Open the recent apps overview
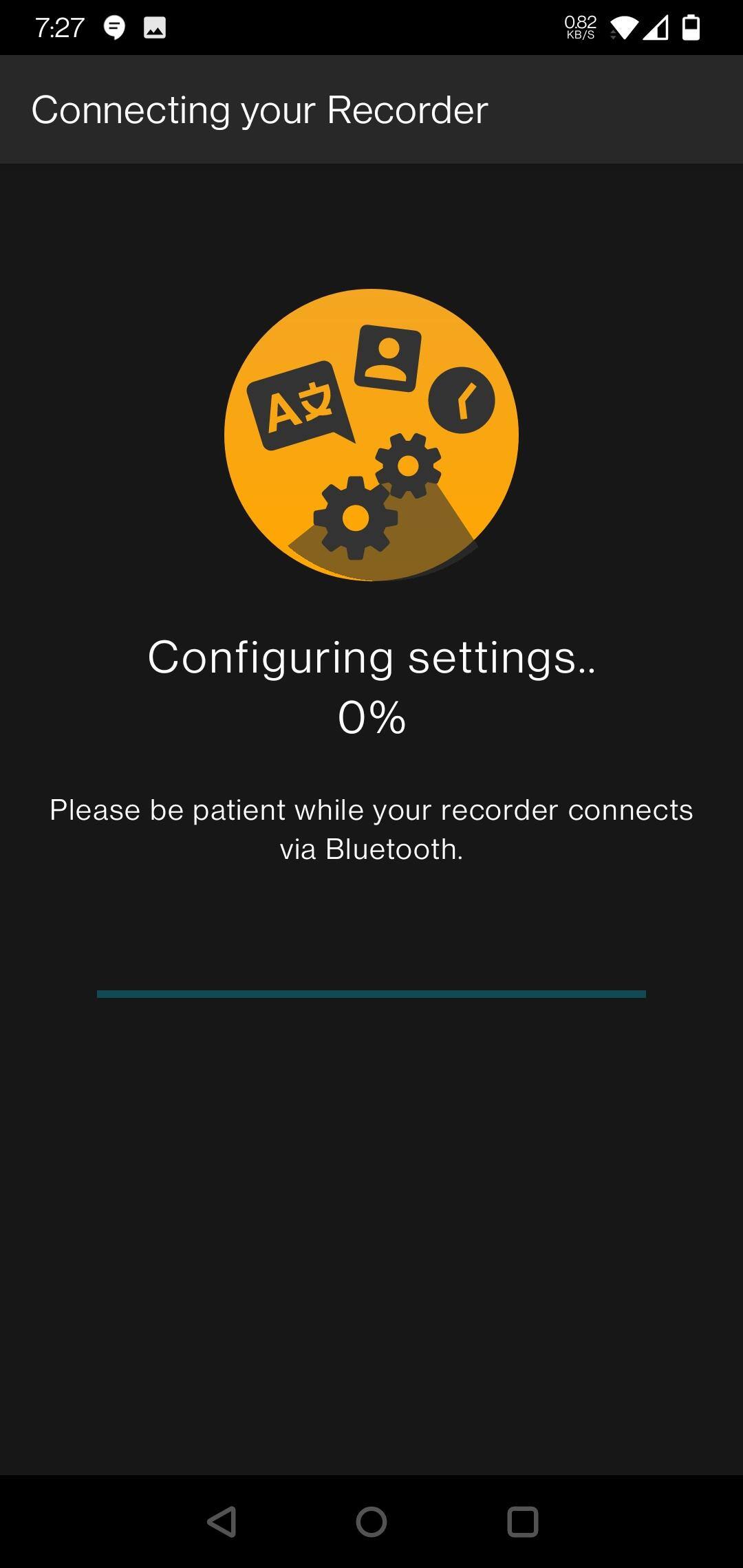 click(x=522, y=1521)
